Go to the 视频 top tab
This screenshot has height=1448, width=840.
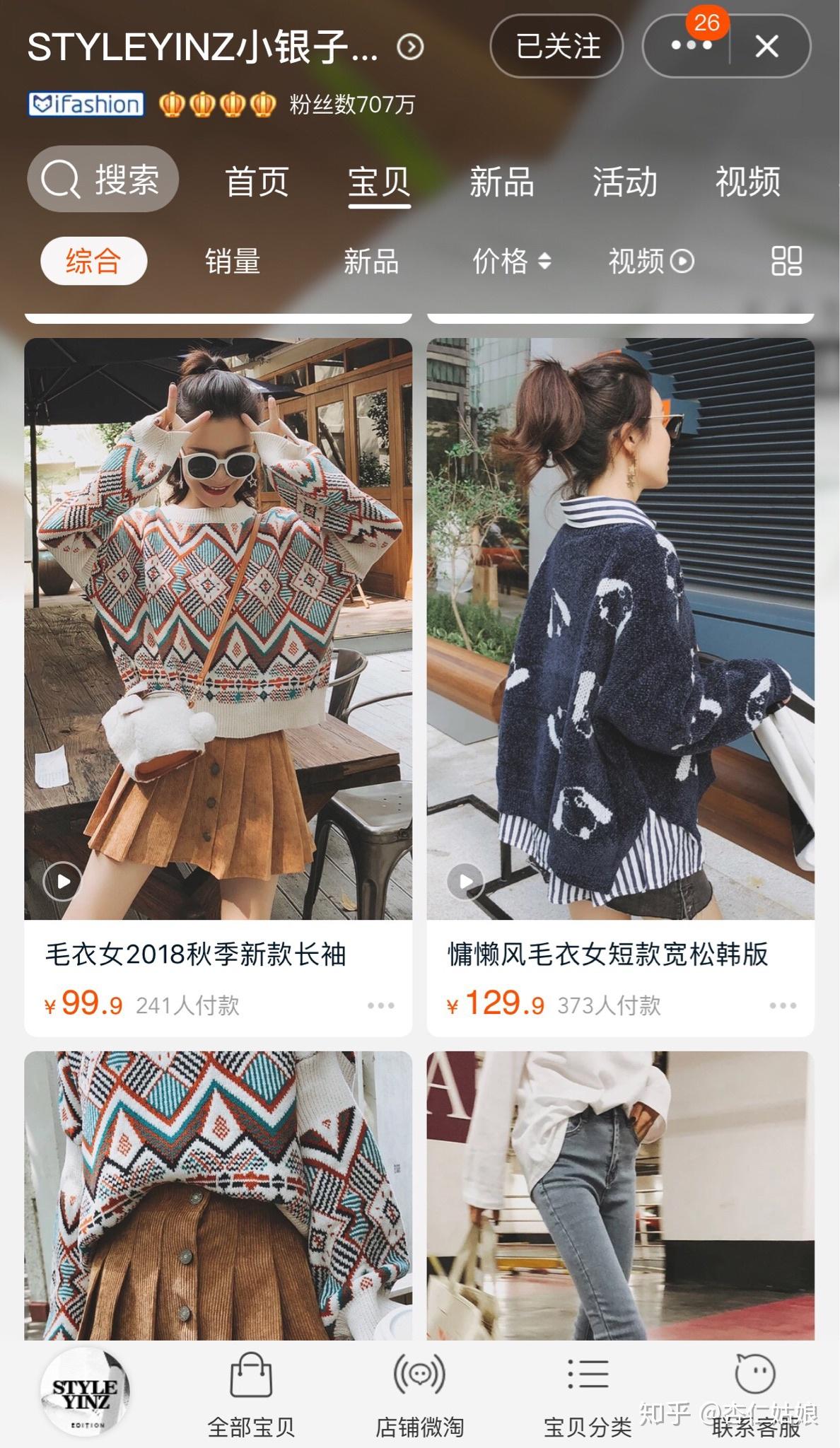point(747,182)
